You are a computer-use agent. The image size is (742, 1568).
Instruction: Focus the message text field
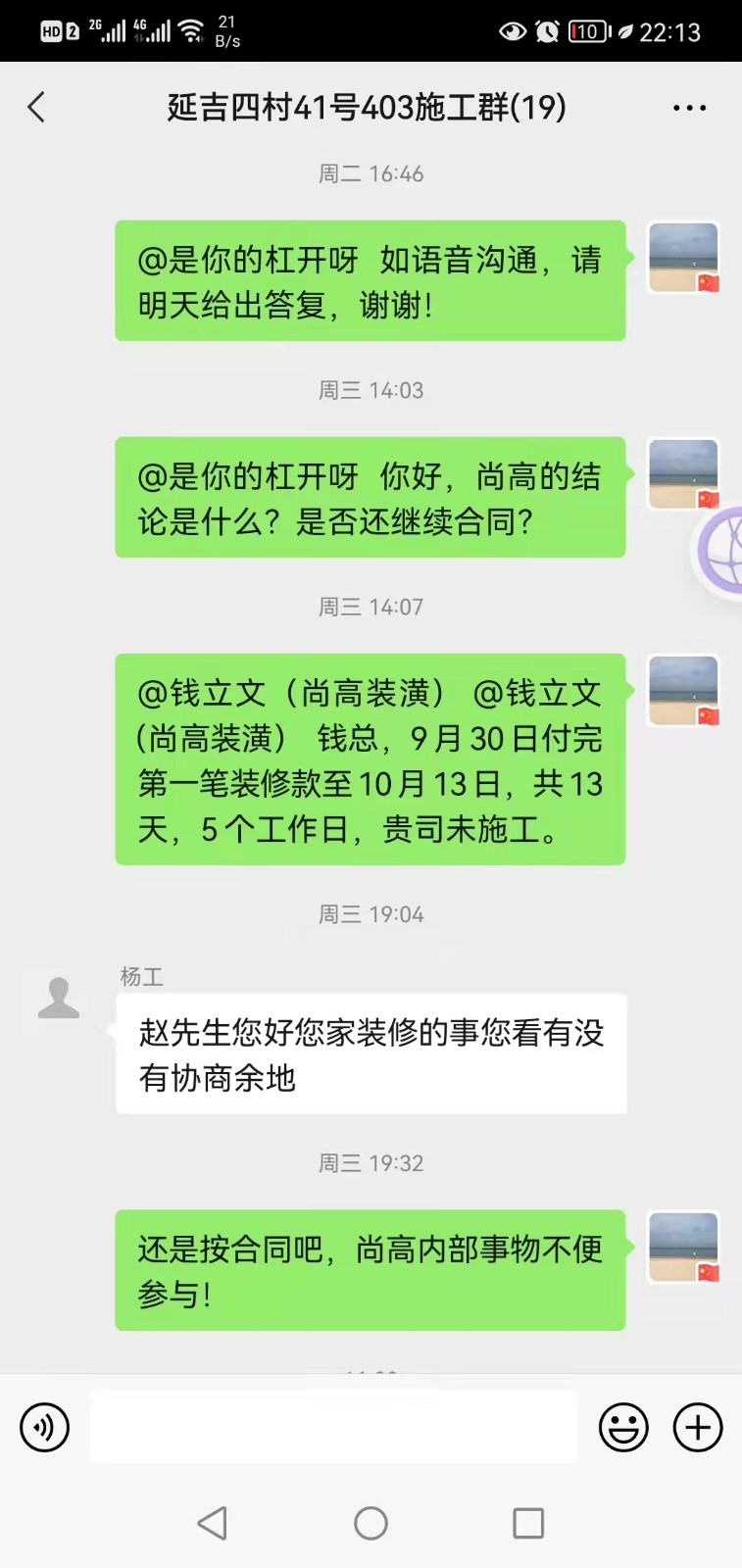point(333,1427)
